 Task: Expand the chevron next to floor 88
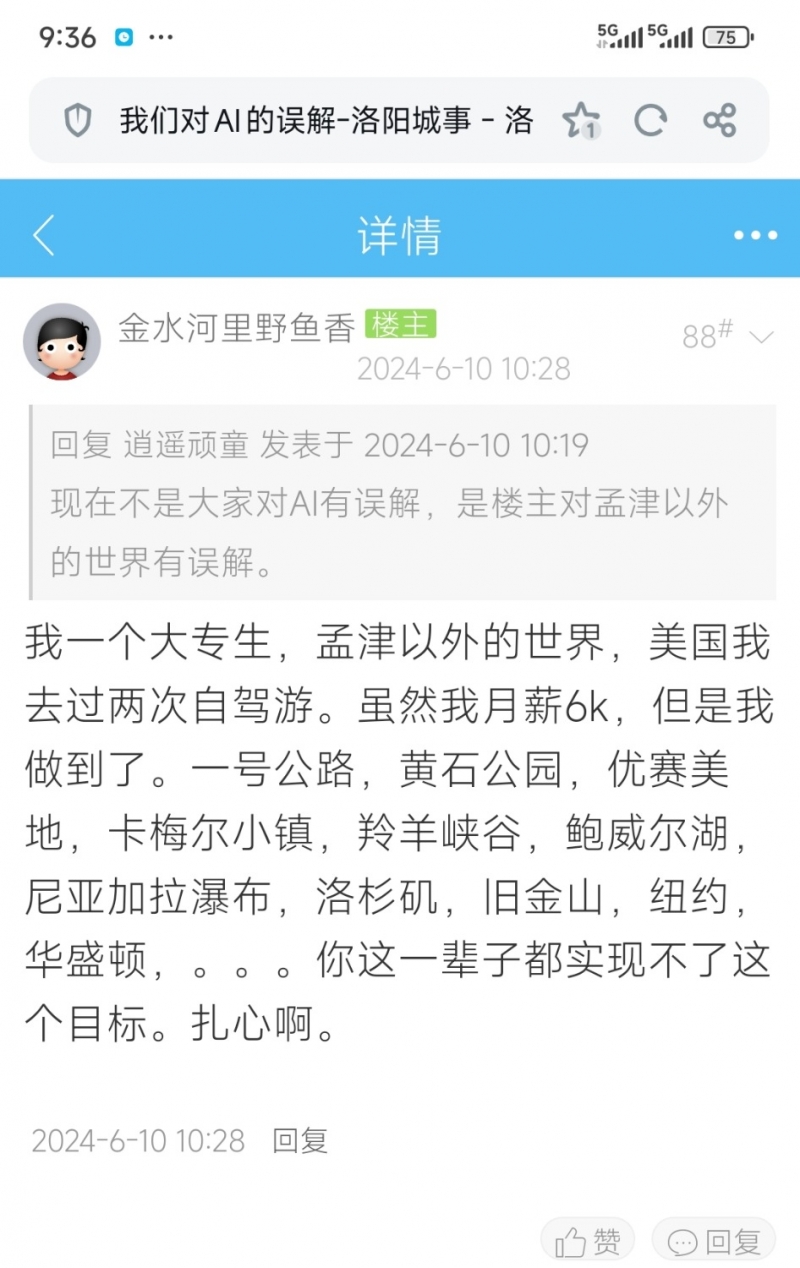click(762, 337)
